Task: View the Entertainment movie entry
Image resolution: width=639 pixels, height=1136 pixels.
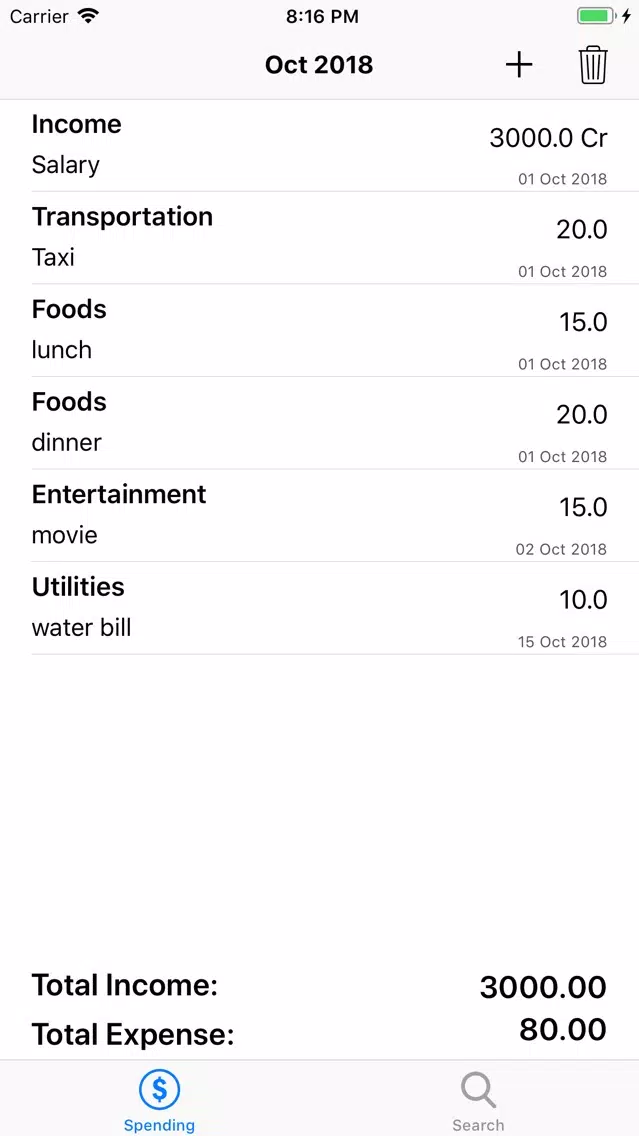Action: [x=320, y=517]
